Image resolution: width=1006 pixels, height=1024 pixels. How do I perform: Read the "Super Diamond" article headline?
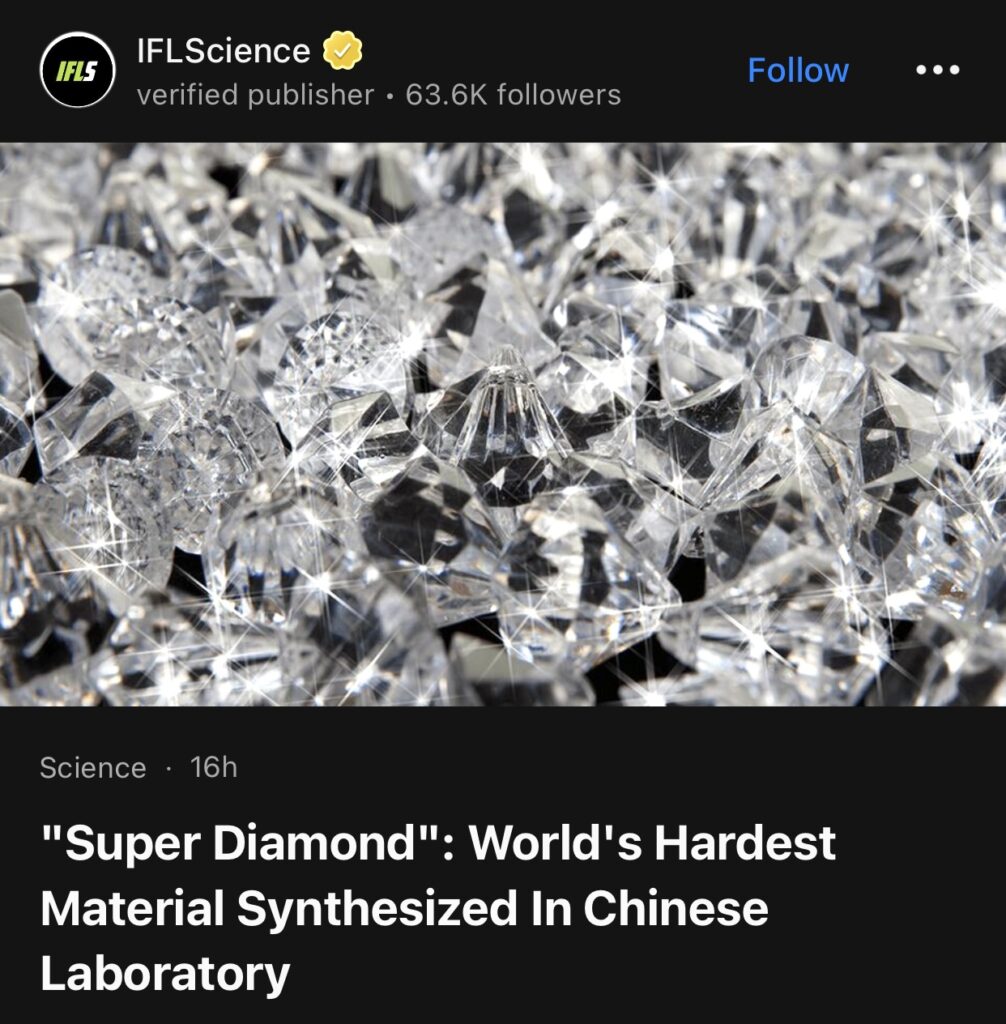point(437,908)
